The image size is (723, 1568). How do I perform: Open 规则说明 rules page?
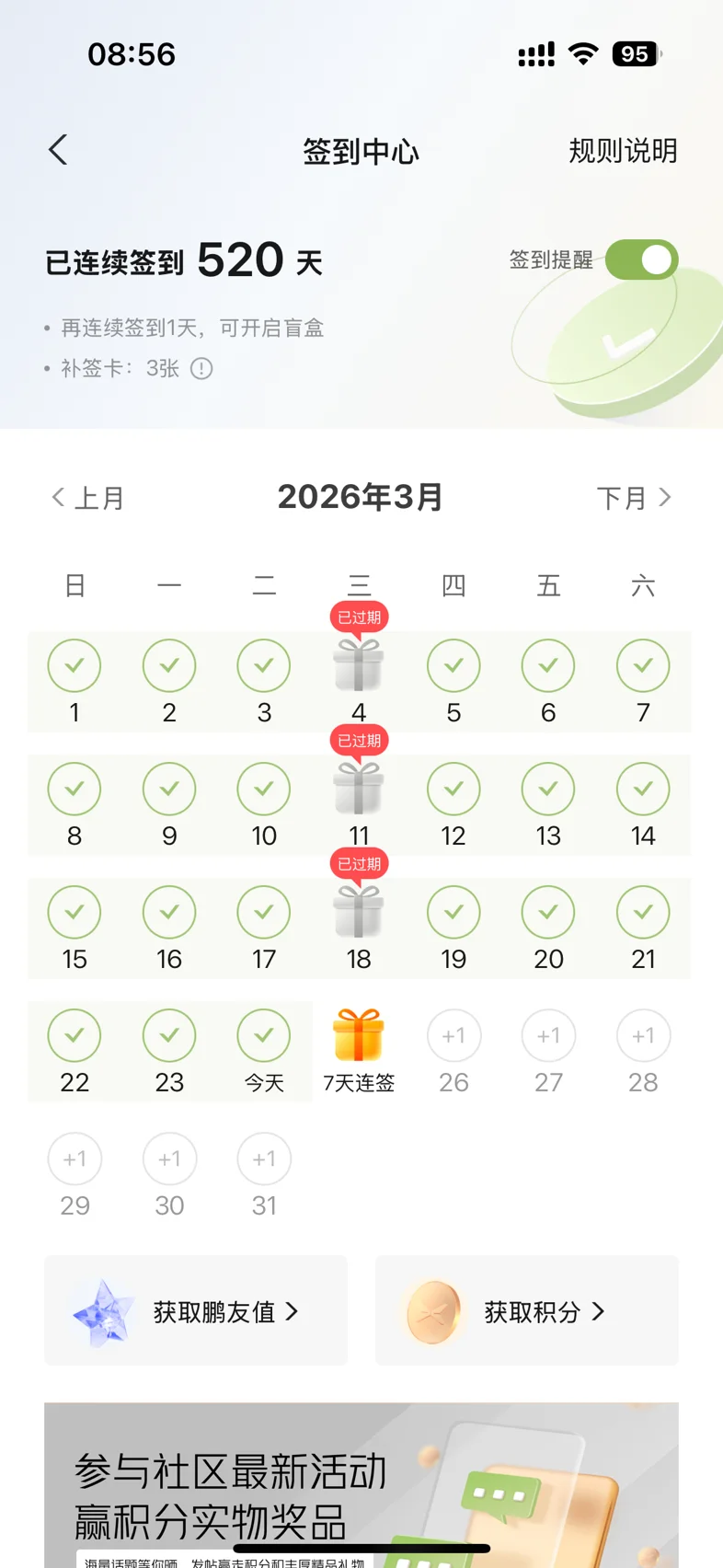point(623,151)
